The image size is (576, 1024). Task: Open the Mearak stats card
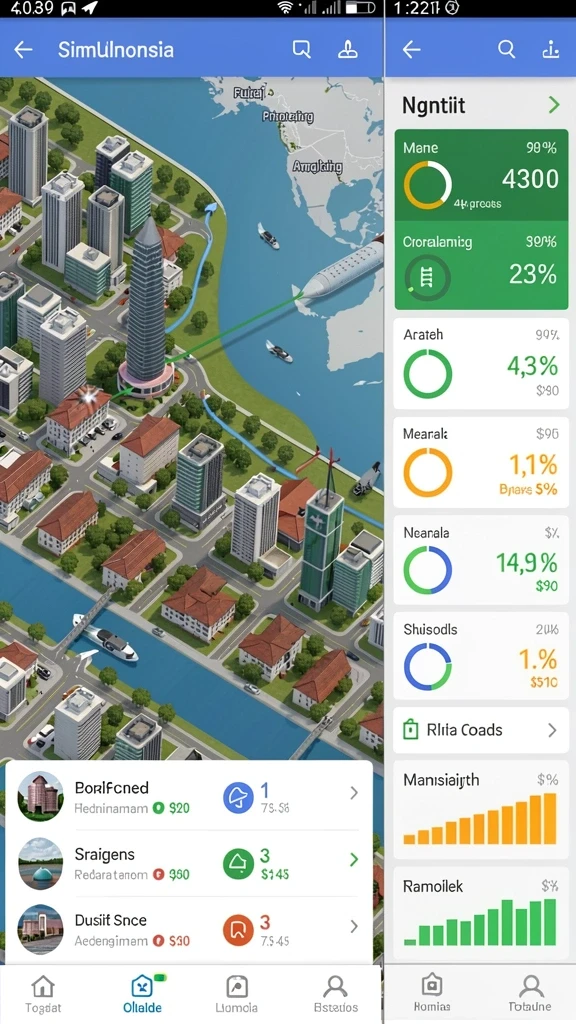481,463
